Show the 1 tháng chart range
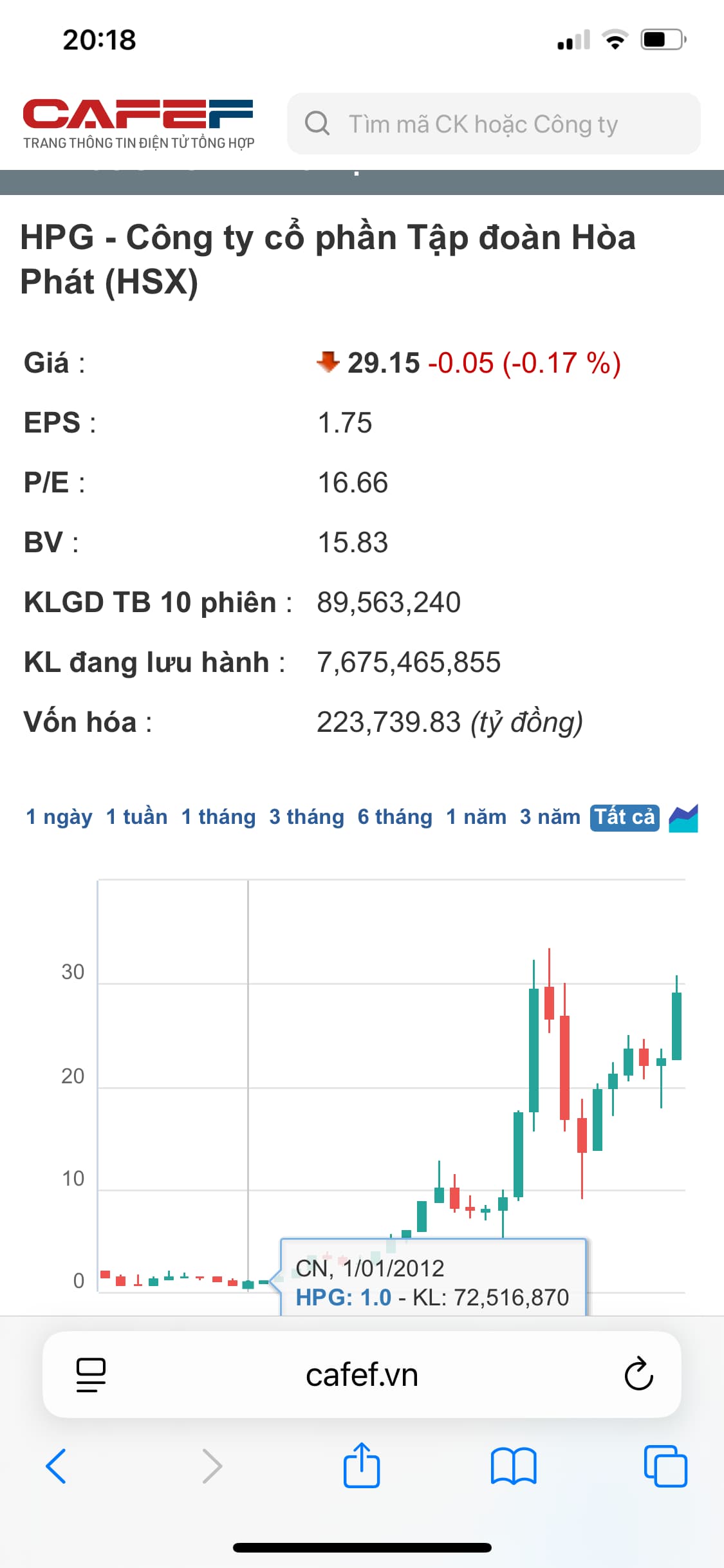Screen dimensions: 724x1568 218,817
